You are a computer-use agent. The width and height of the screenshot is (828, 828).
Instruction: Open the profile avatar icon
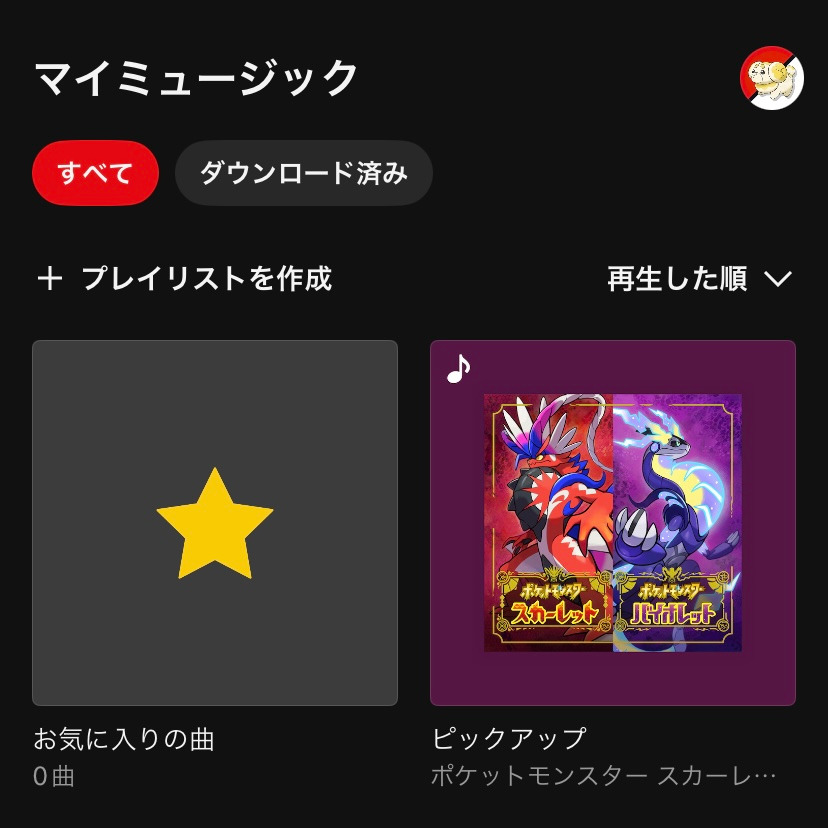pos(771,78)
